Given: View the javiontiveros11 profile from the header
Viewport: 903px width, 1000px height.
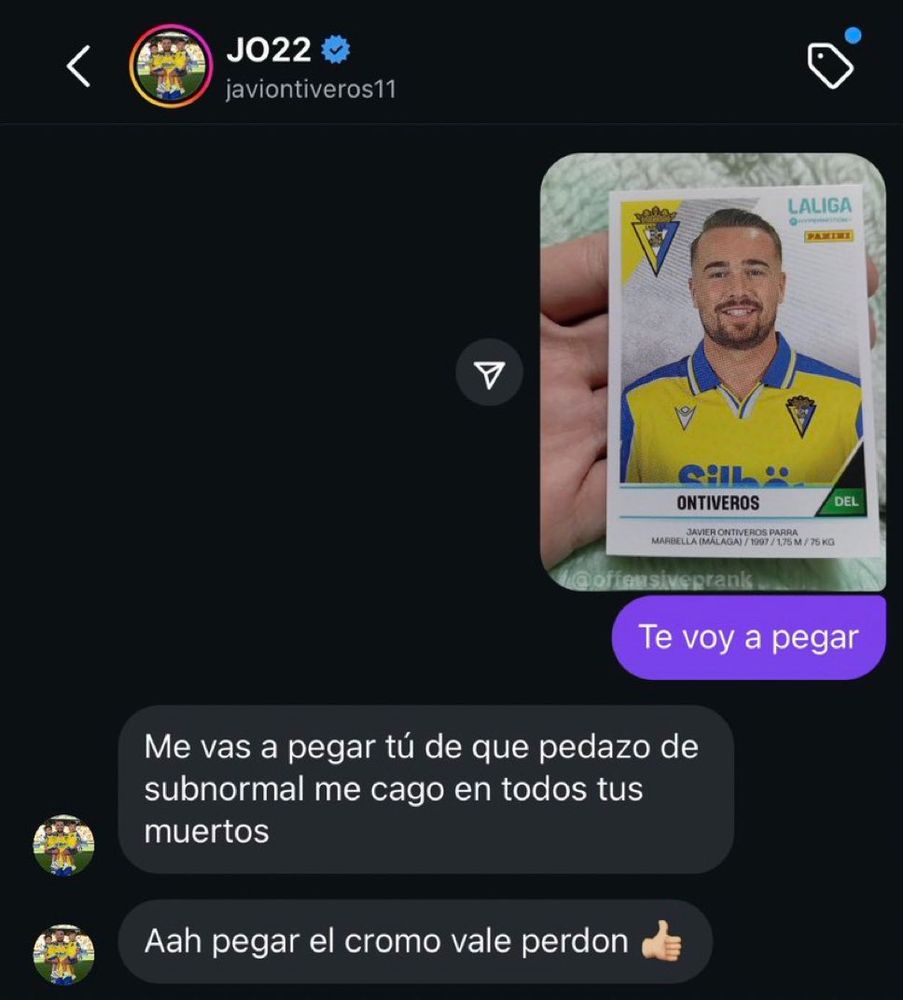Looking at the screenshot, I should click(x=311, y=89).
